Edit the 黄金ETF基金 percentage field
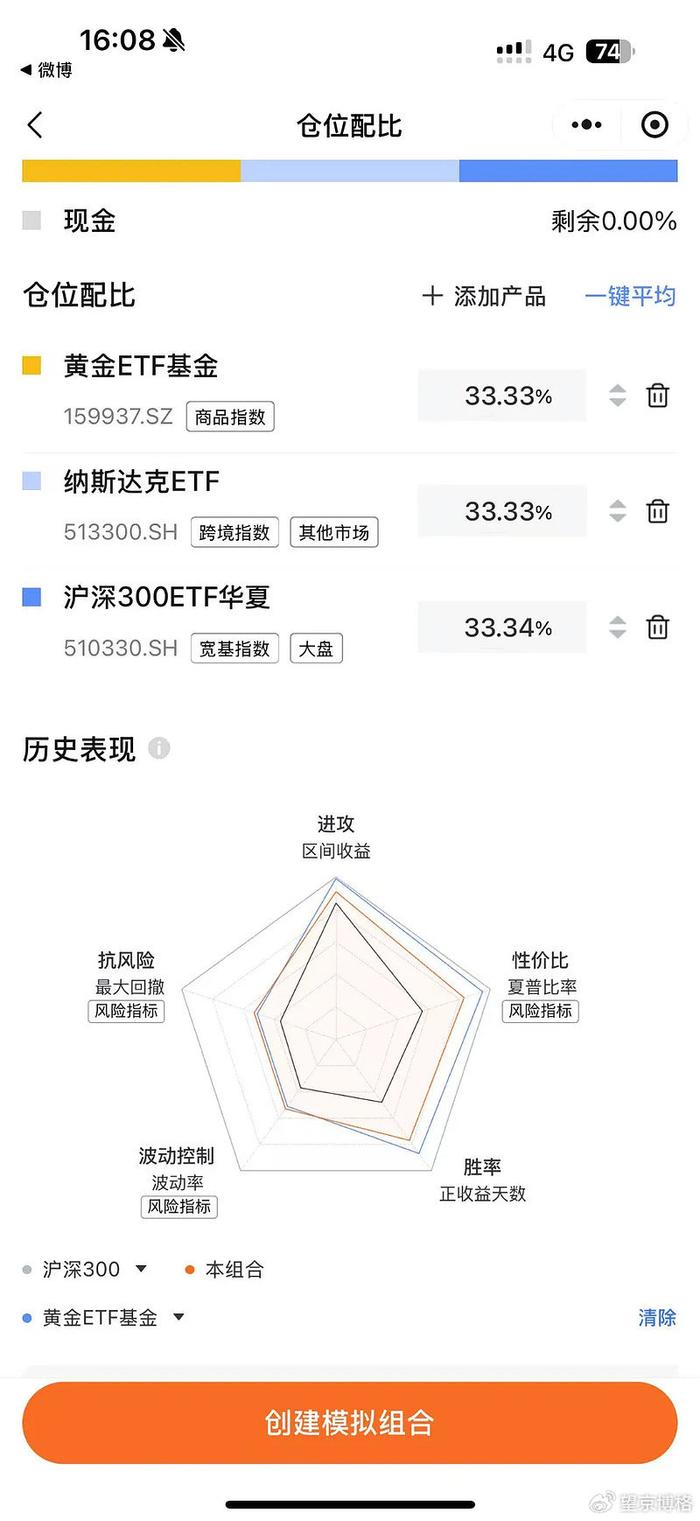The image size is (700, 1521). 502,396
